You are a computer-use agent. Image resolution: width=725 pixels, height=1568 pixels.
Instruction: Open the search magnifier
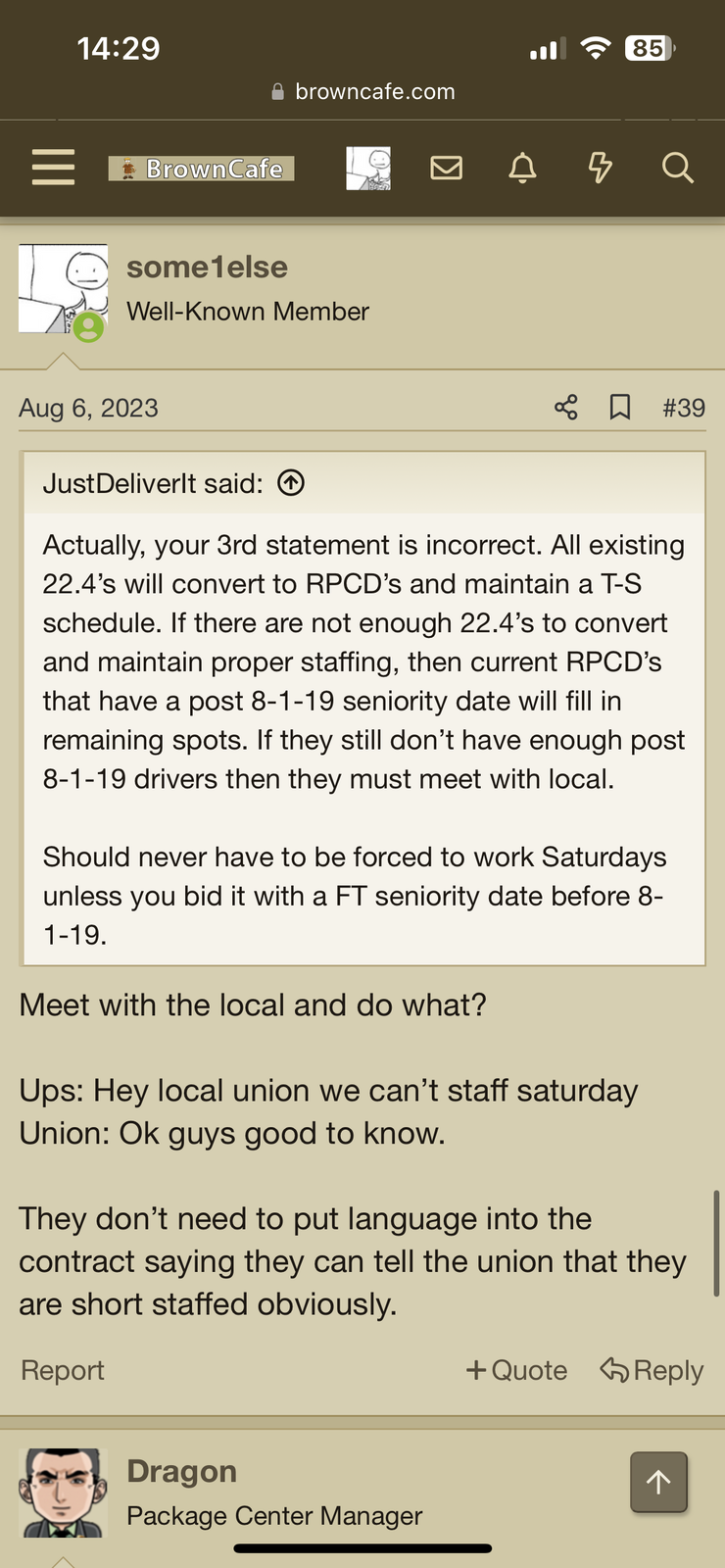click(x=677, y=169)
